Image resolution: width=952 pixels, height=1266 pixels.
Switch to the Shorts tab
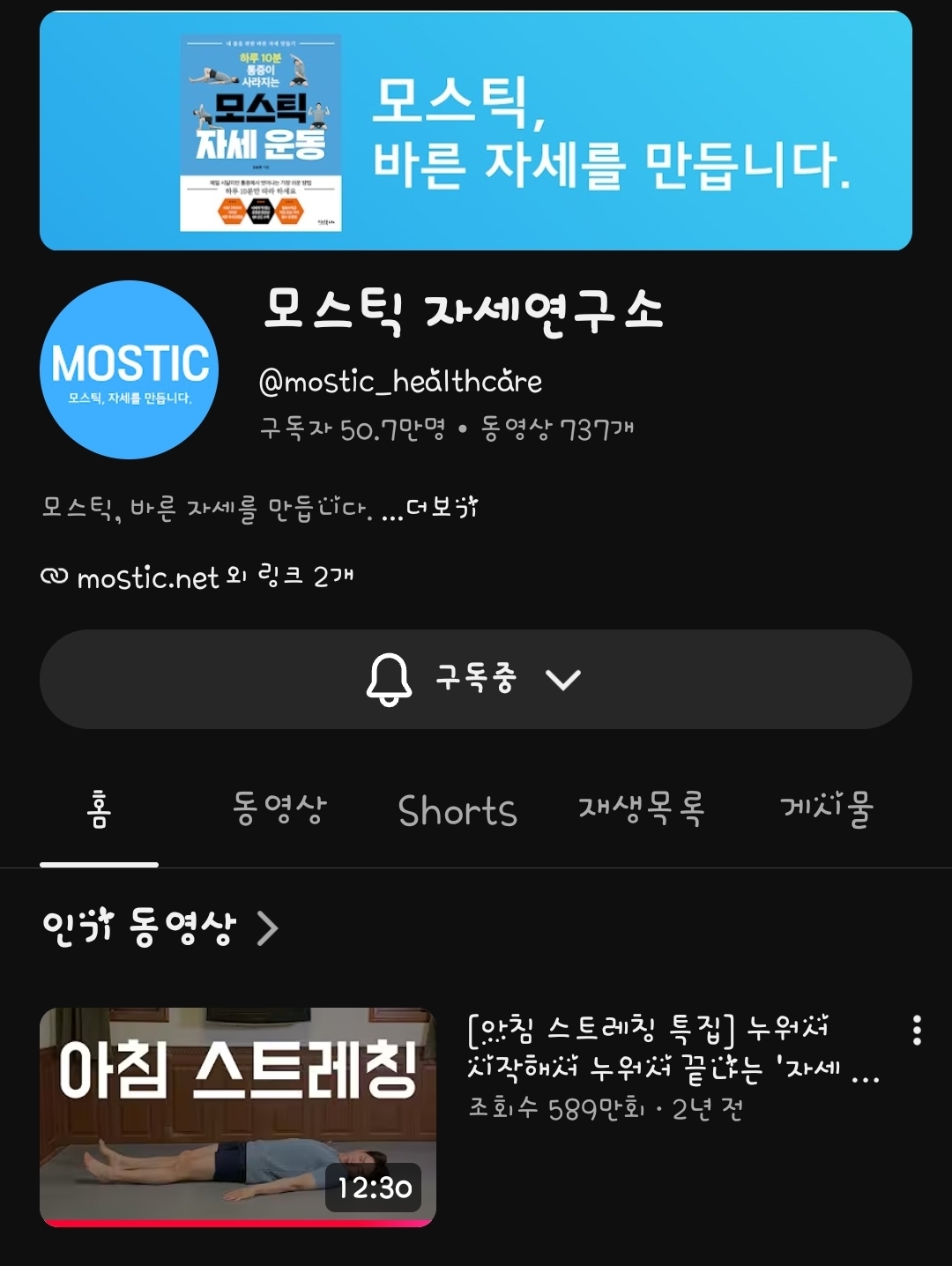(457, 810)
